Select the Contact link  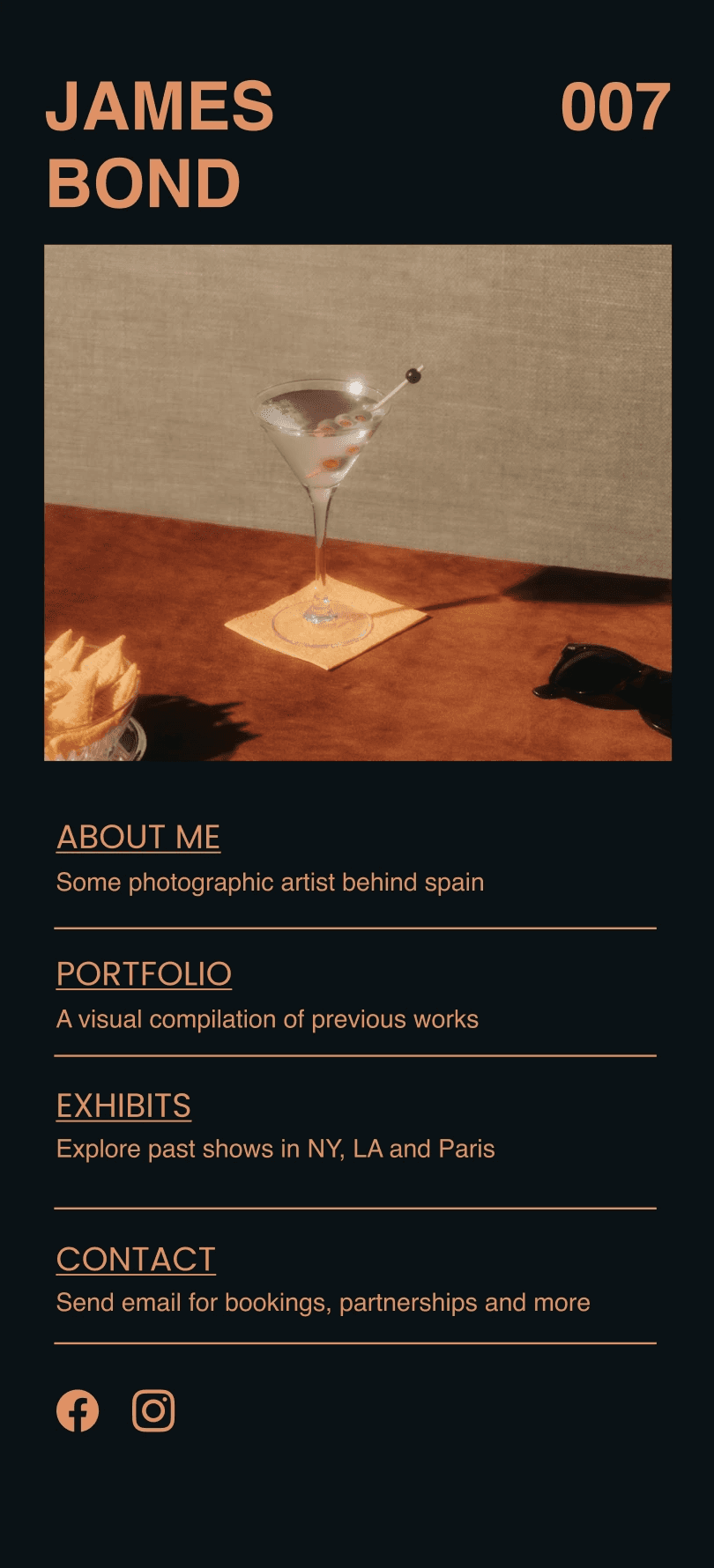pyautogui.click(x=136, y=1259)
